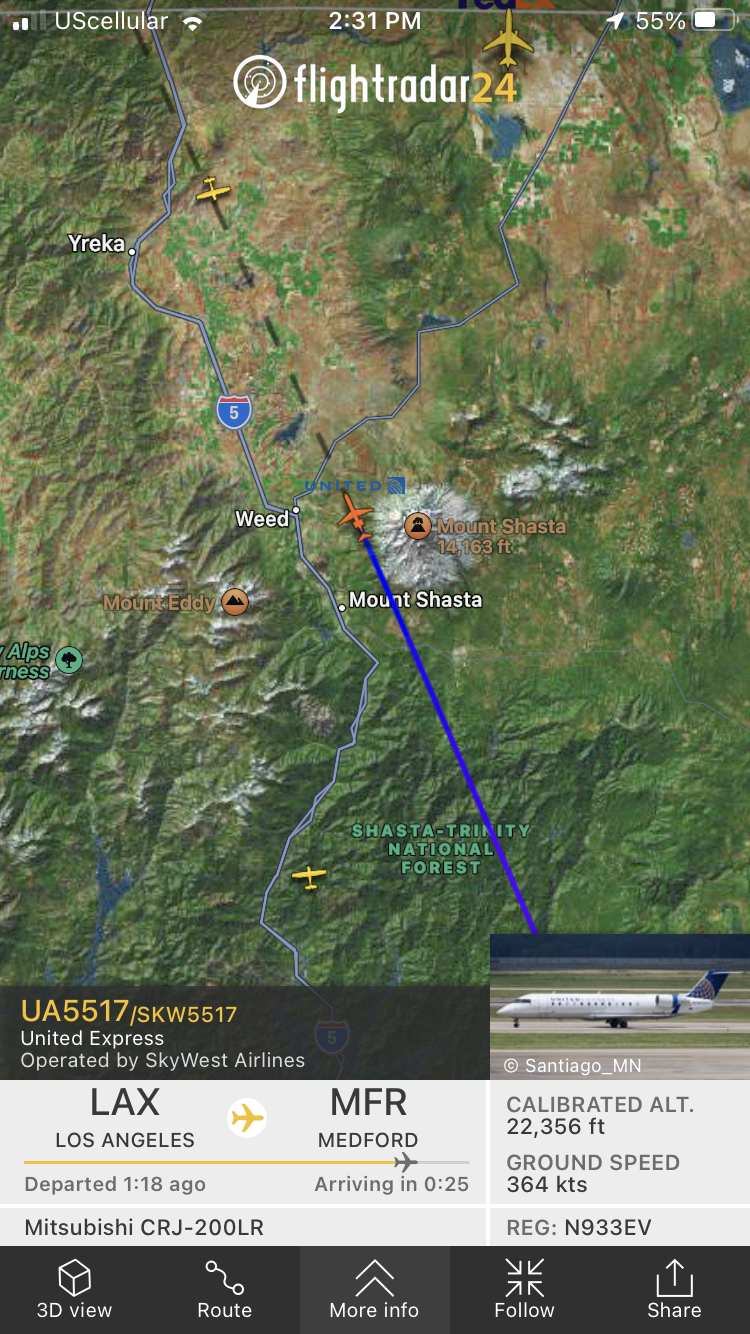Select the yellow plane near Shasta-Trinity forest
The image size is (750, 1334).
(x=309, y=877)
